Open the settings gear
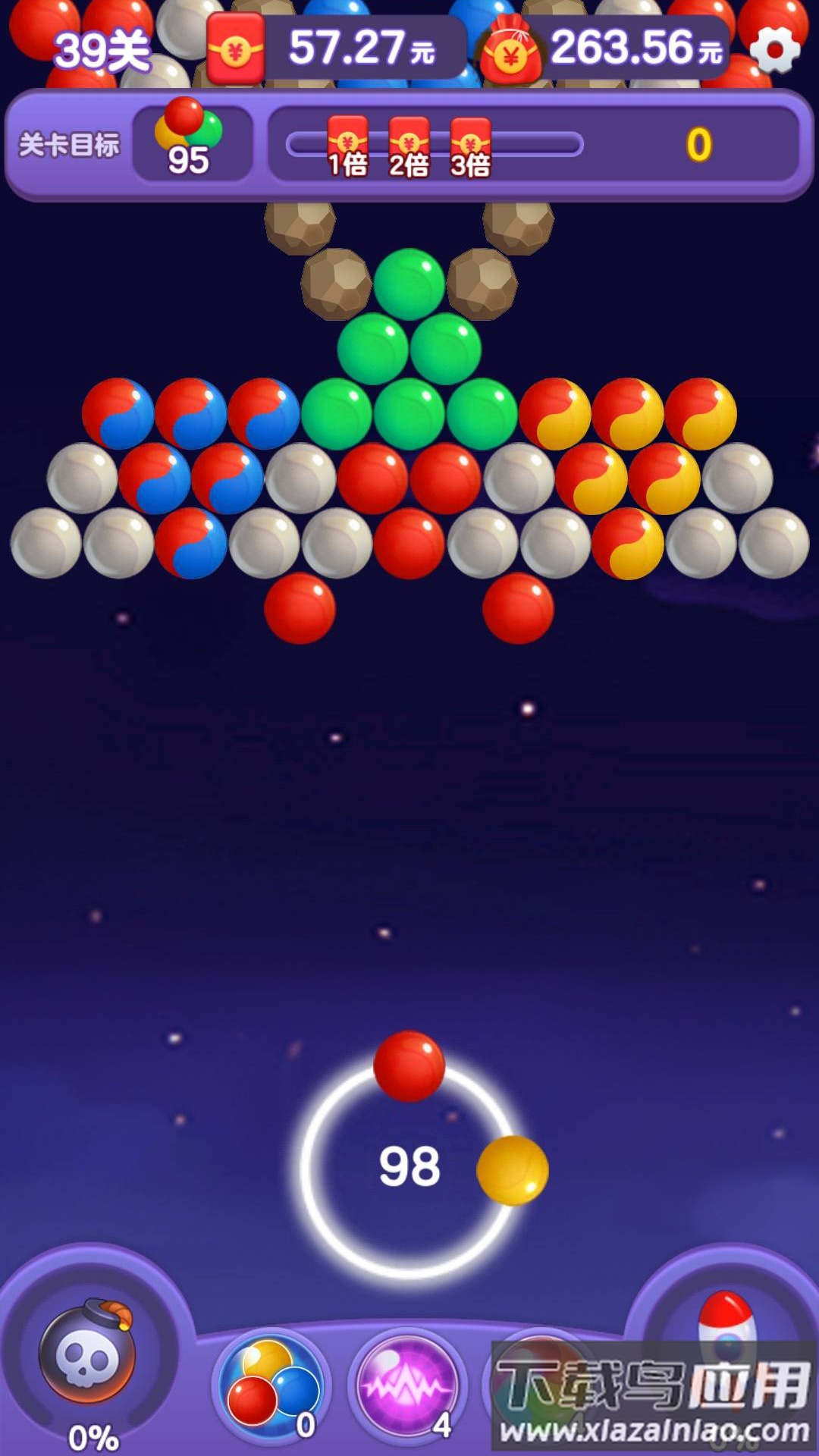 (774, 50)
